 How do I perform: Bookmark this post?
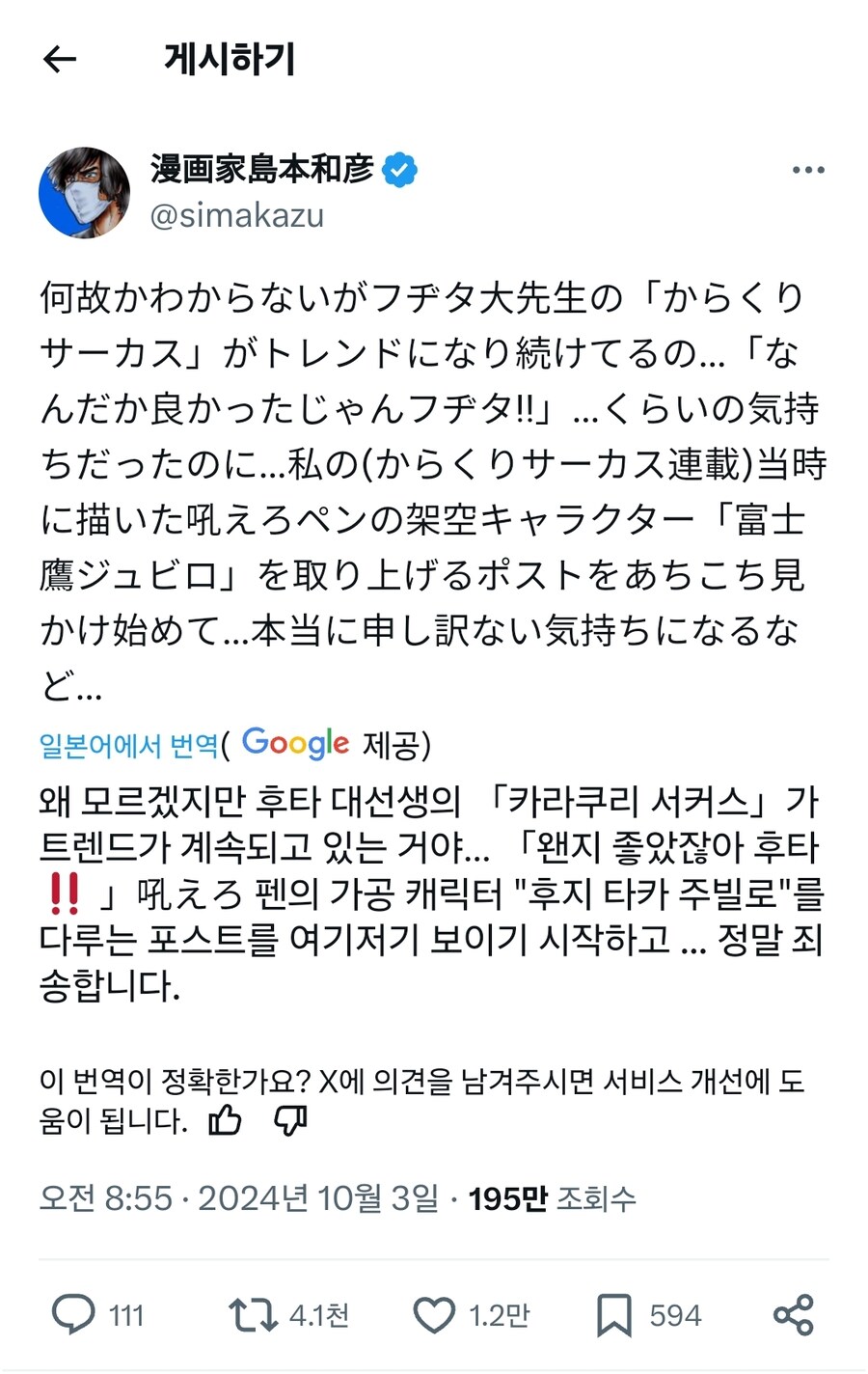point(614,1314)
